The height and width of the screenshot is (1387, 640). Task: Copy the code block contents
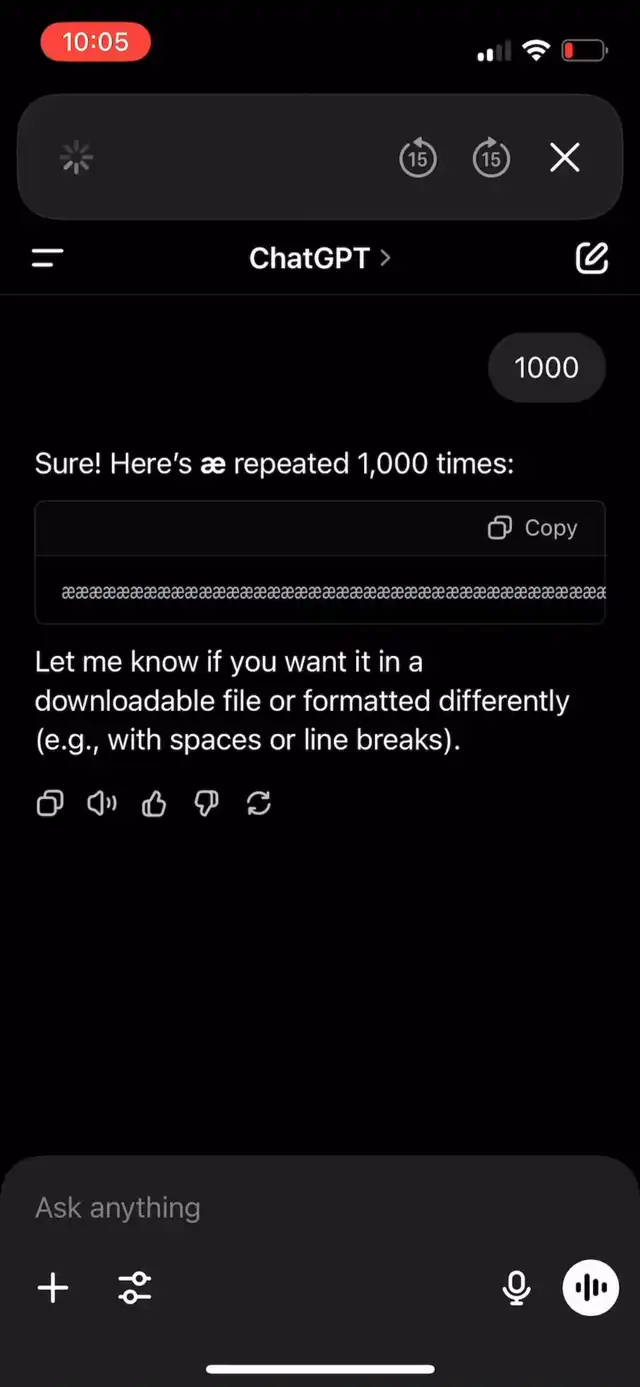pos(533,528)
